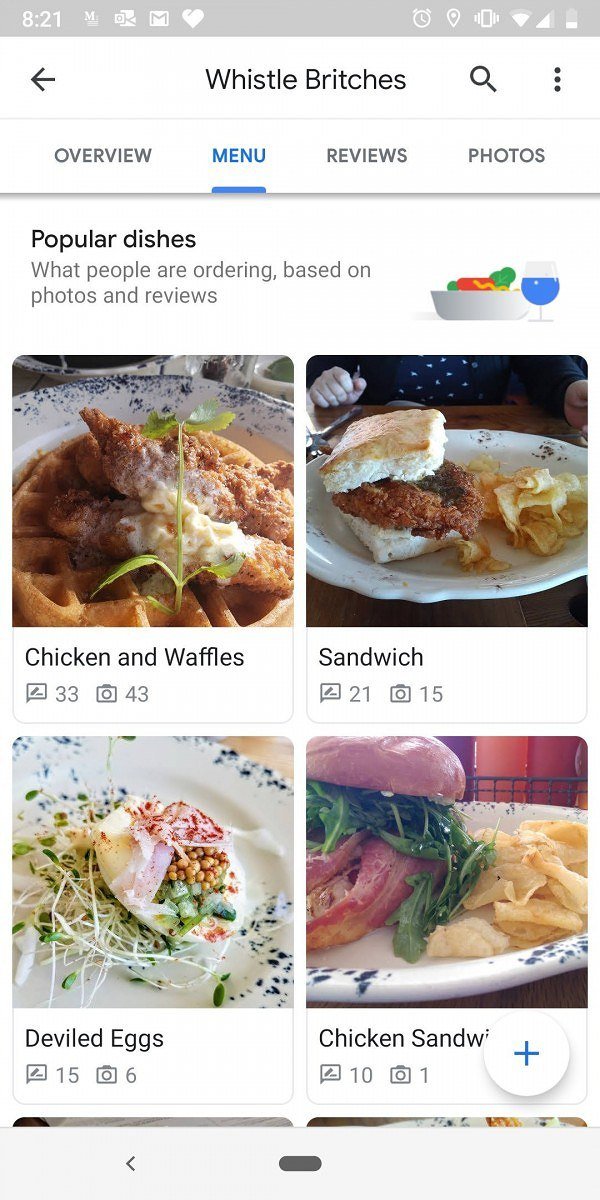Switch to the Overview tab

coord(103,156)
